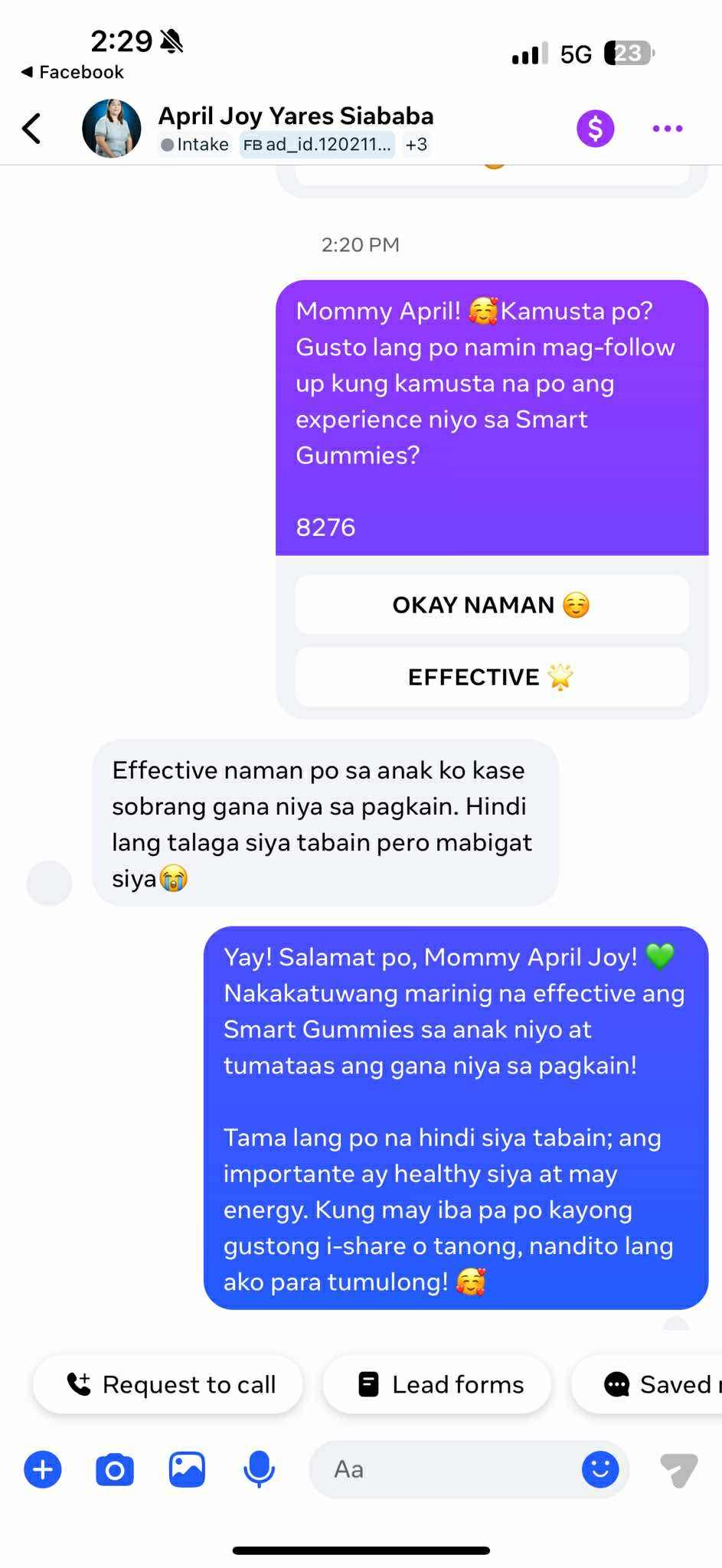Choose a picture from the gallery

[x=187, y=1469]
